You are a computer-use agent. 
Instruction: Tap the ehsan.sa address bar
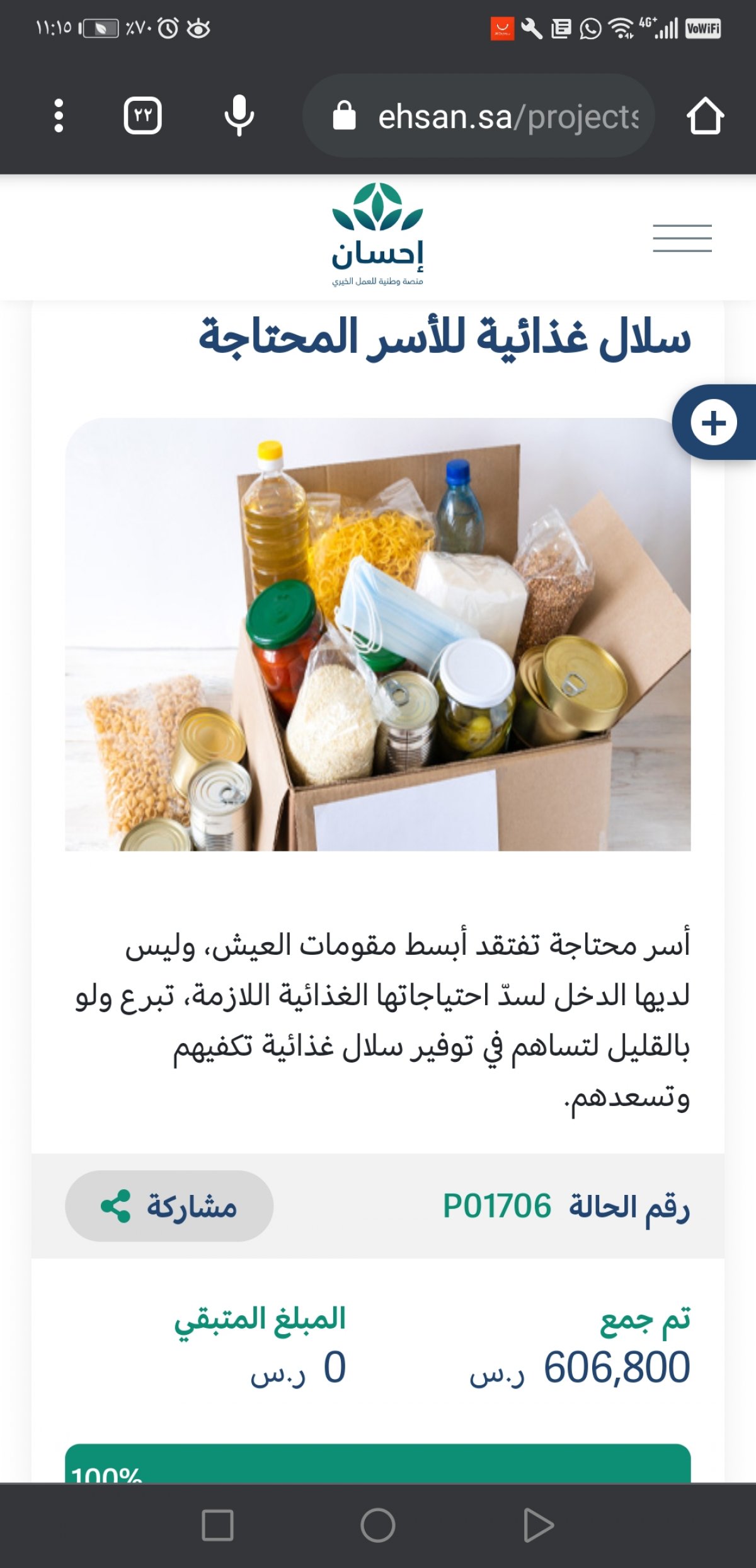click(x=485, y=117)
